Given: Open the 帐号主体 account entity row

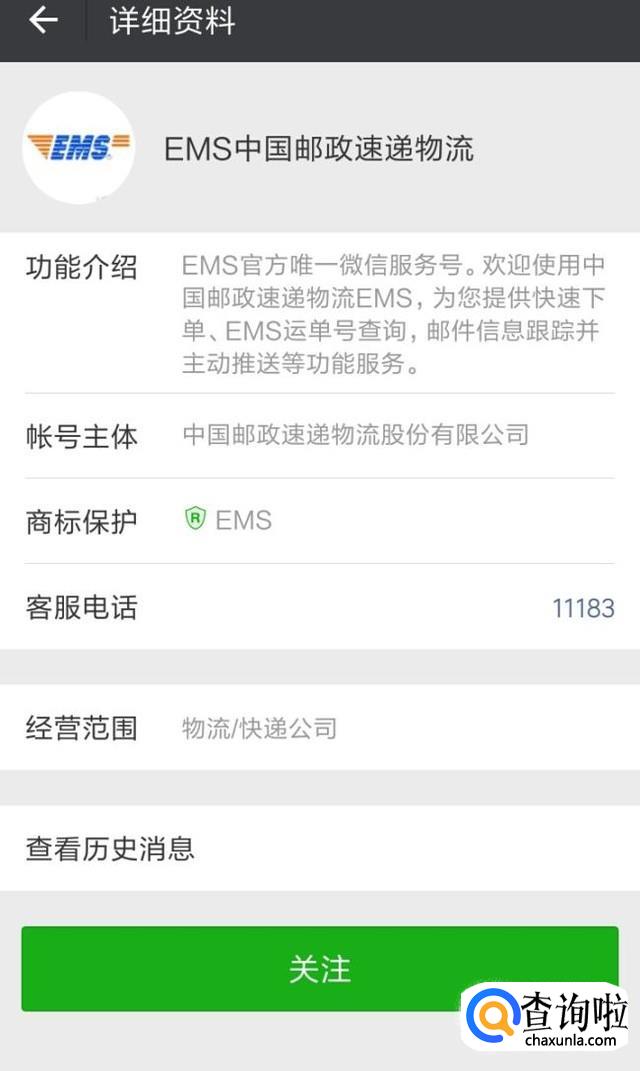Looking at the screenshot, I should point(320,436).
